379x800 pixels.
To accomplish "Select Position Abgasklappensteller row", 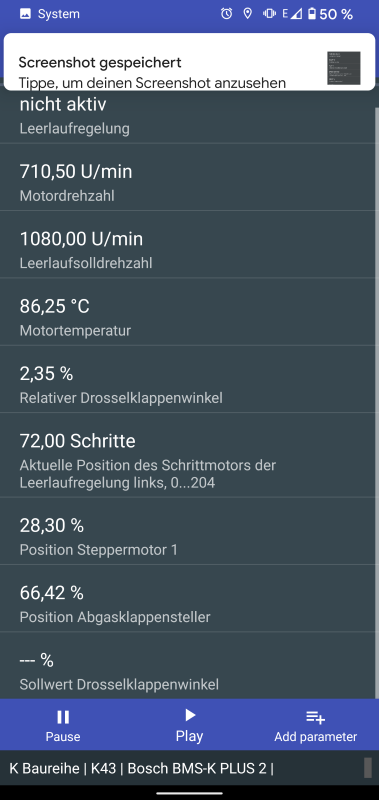I will (x=189, y=598).
